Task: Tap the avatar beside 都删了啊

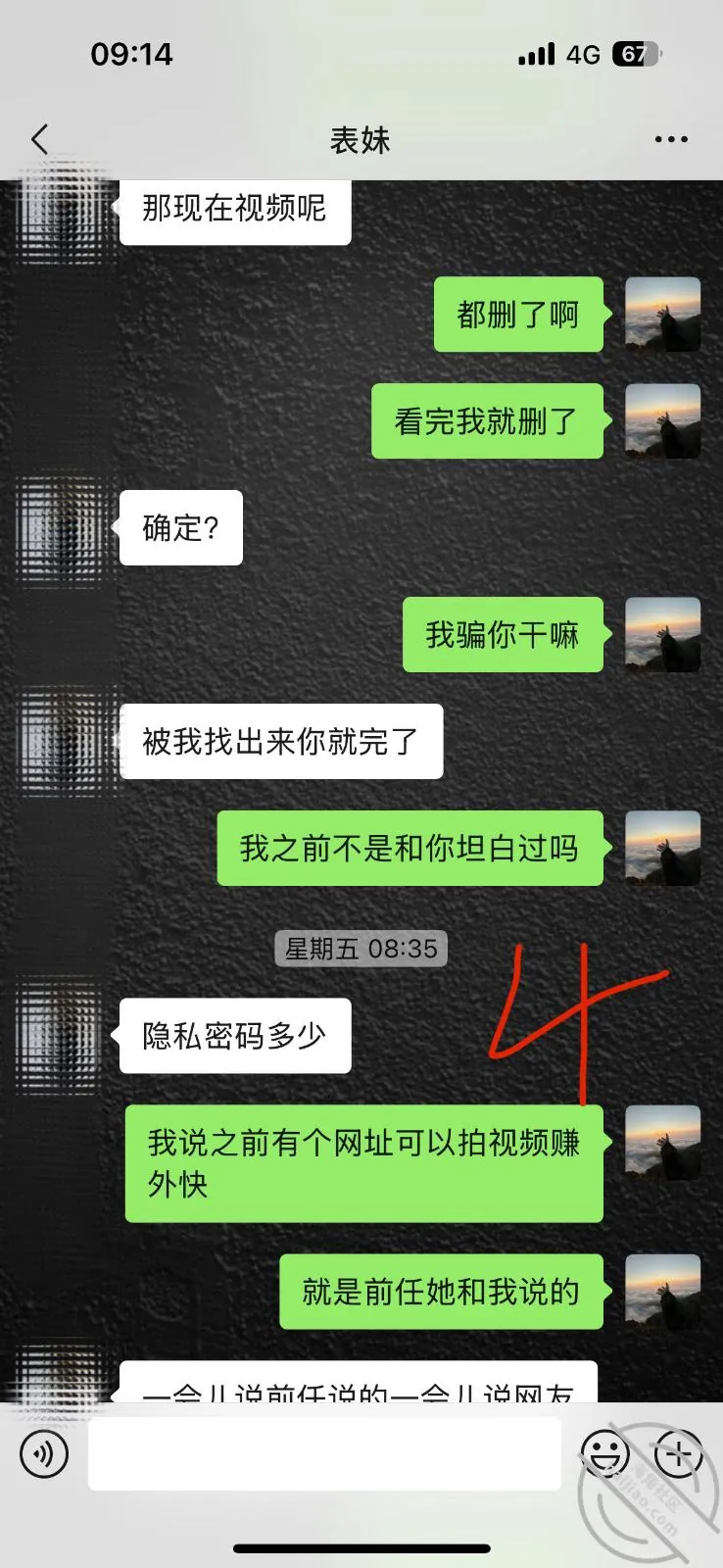Action: point(663,314)
